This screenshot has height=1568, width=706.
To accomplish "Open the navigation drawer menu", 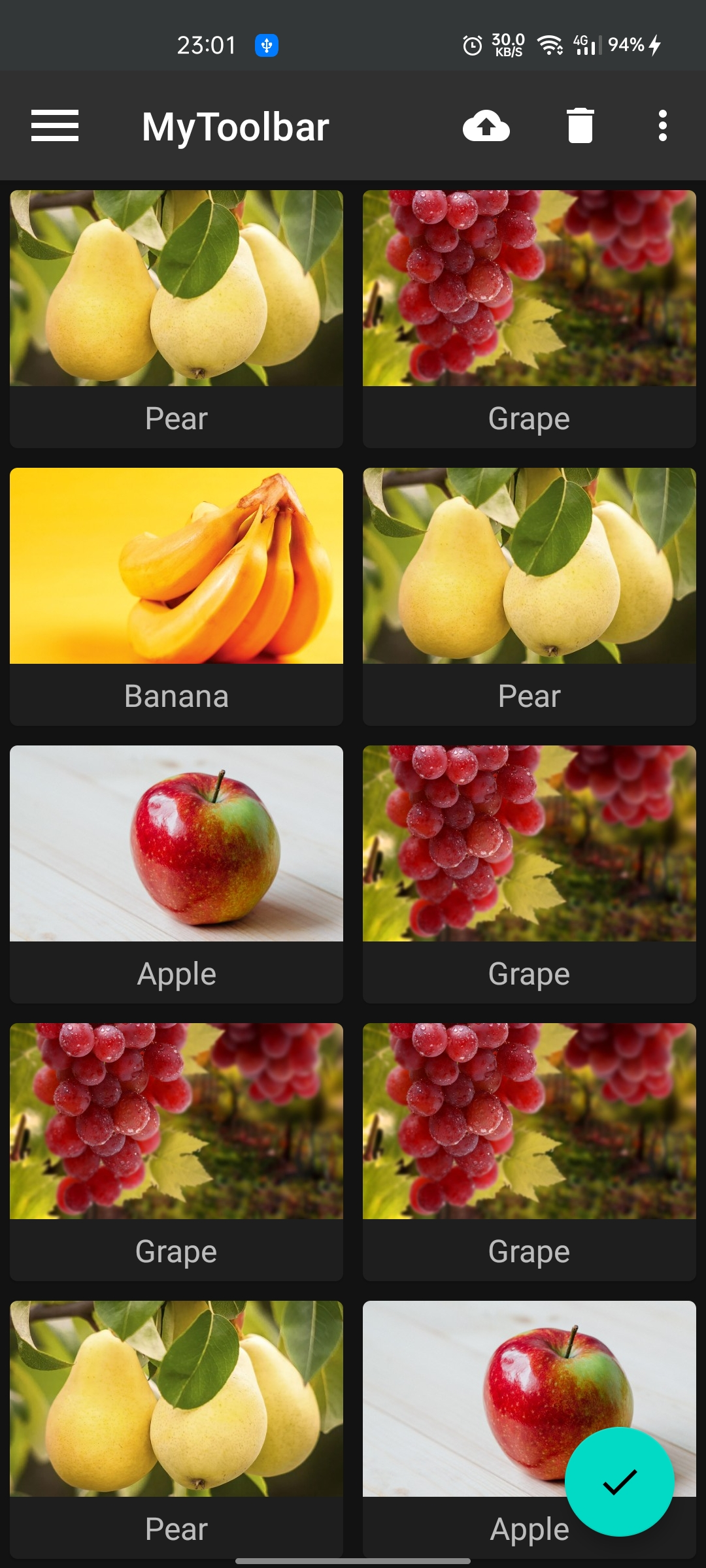I will (55, 125).
